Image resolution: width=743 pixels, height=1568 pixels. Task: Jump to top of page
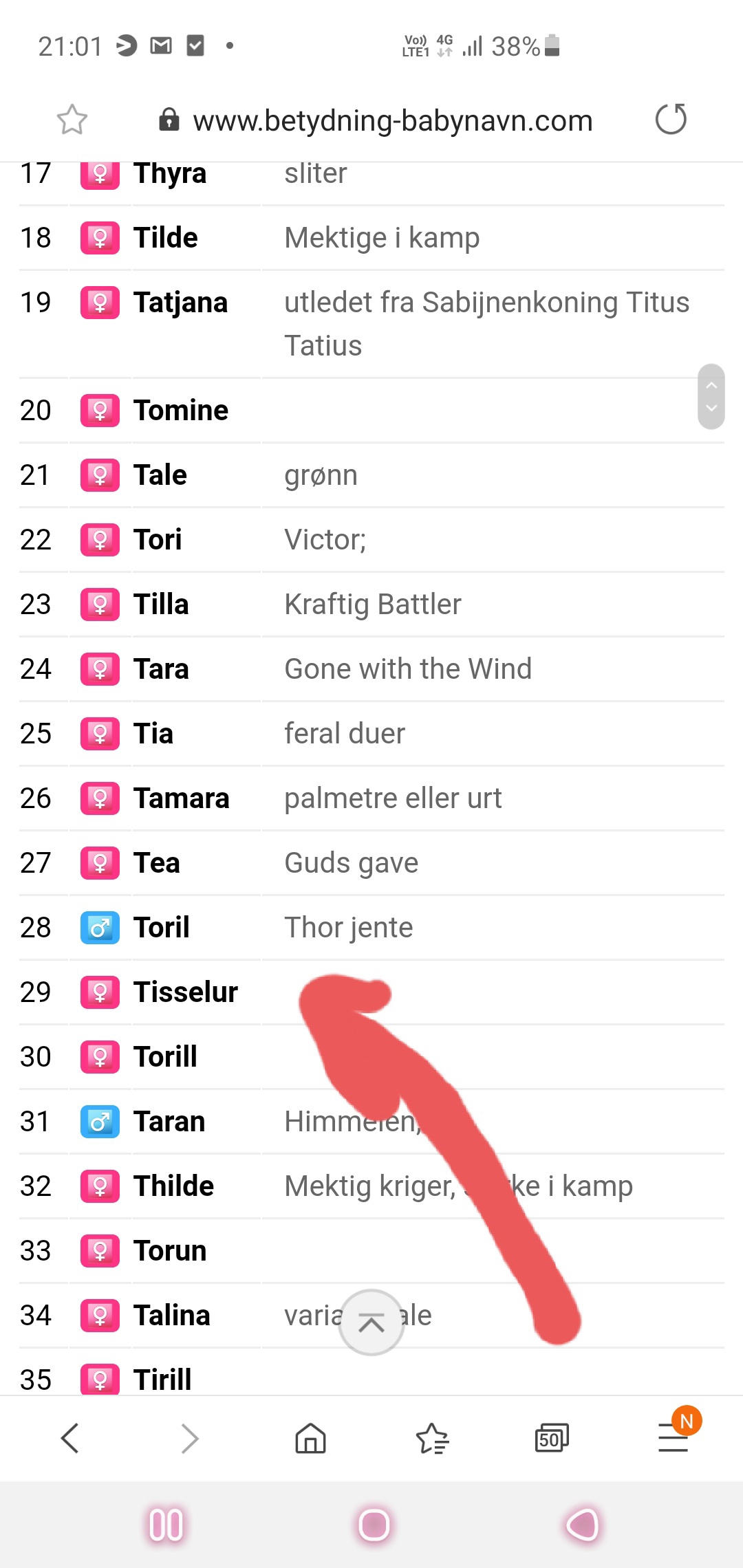(371, 1322)
